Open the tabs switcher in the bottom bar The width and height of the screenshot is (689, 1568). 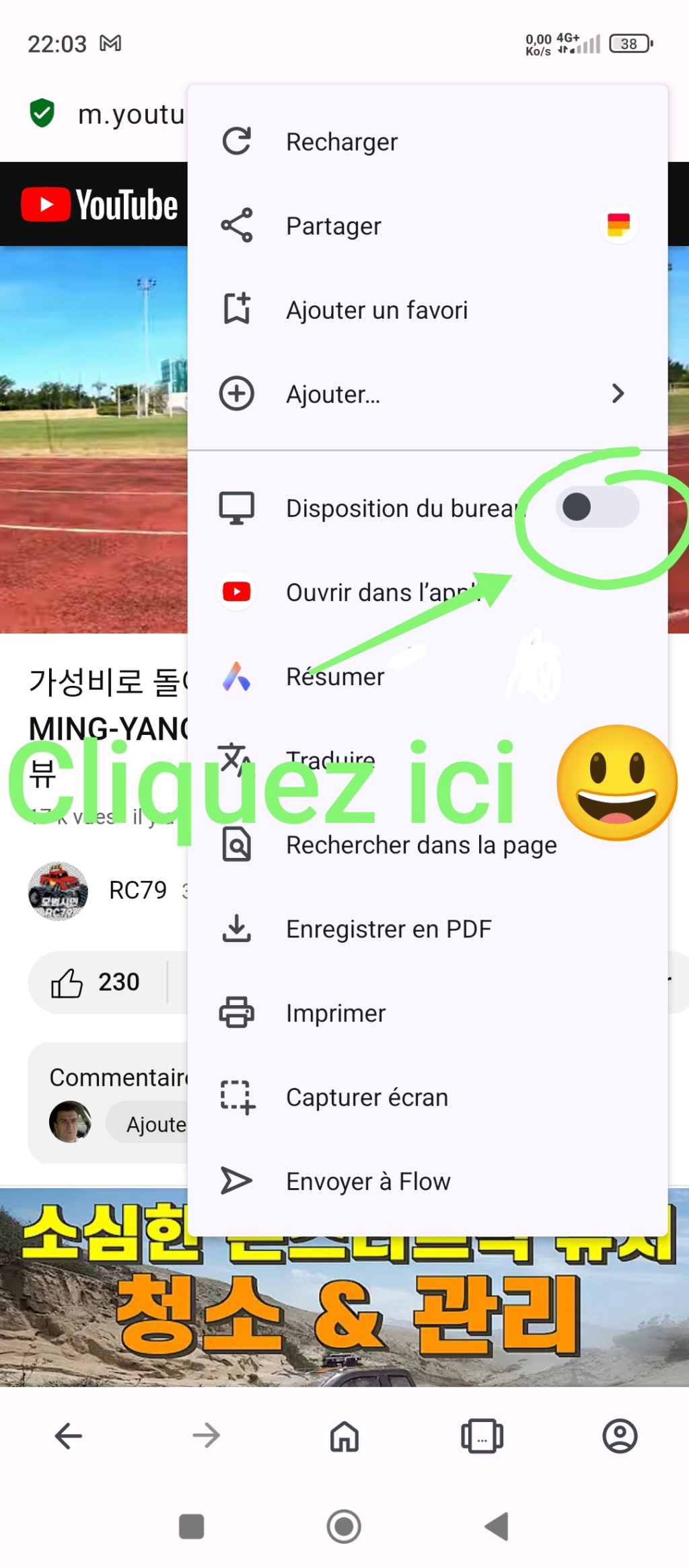pos(482,1436)
